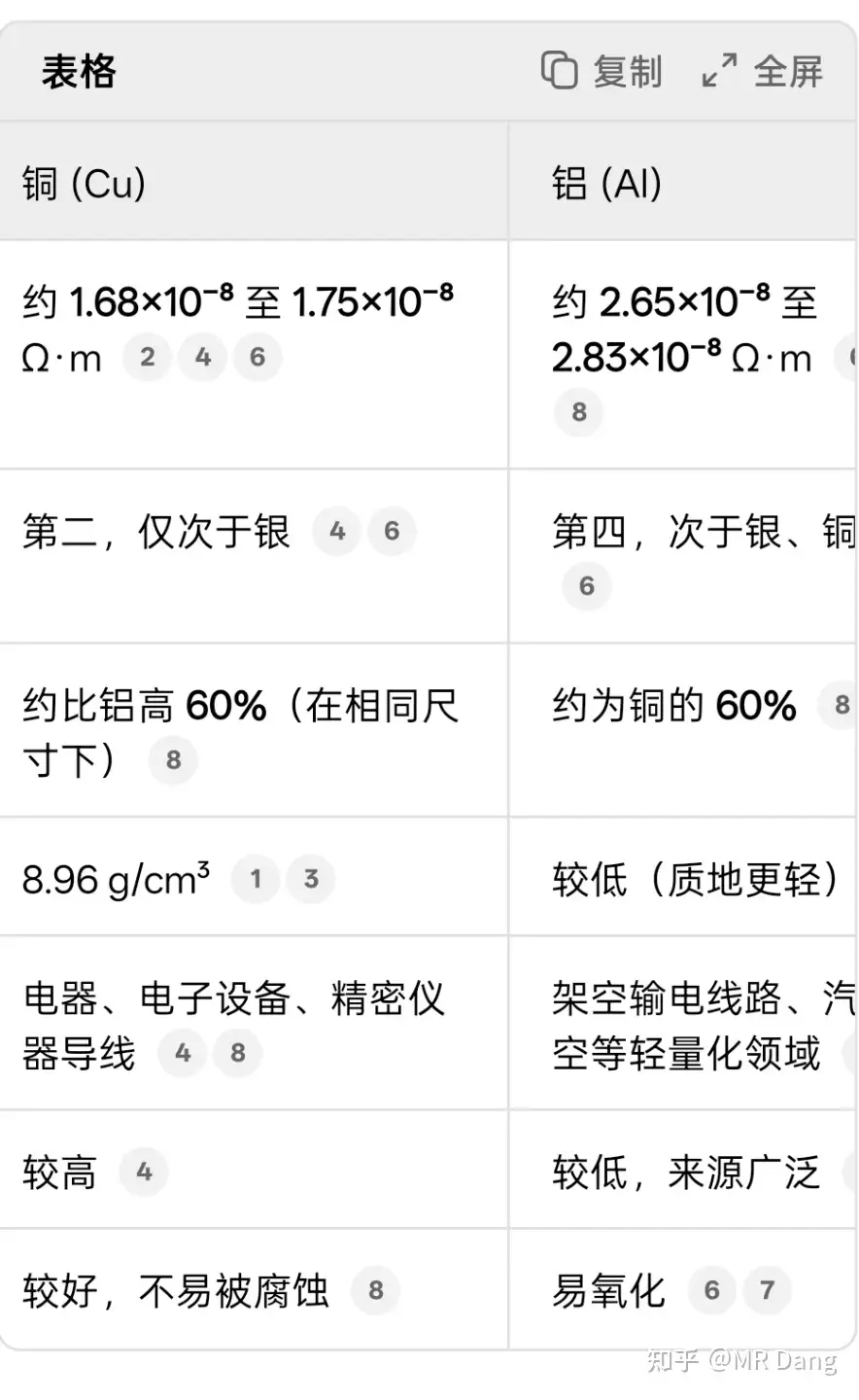859x1400 pixels.
Task: Click citation 6 beside 第二，仅次于银
Action: [x=393, y=532]
